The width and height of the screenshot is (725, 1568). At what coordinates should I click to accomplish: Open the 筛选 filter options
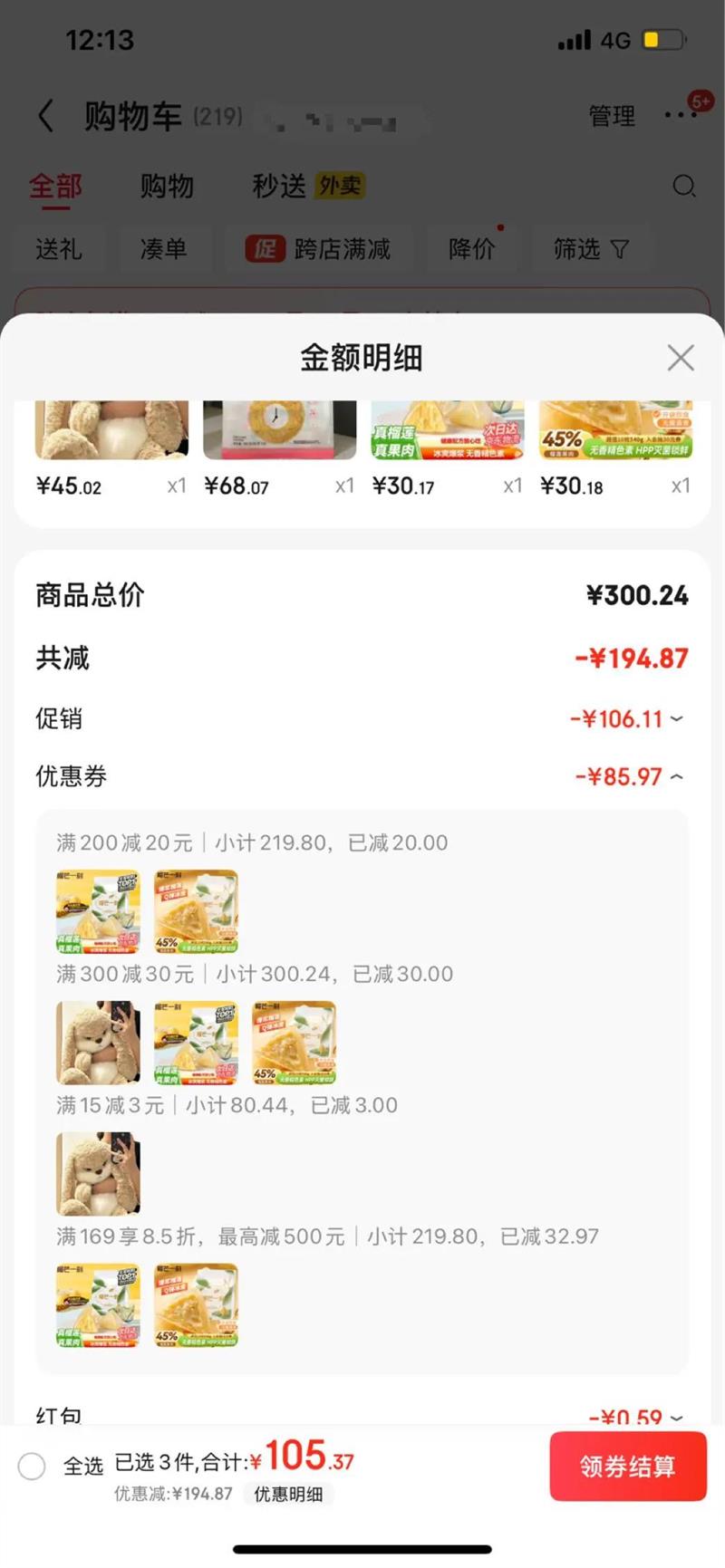(591, 249)
